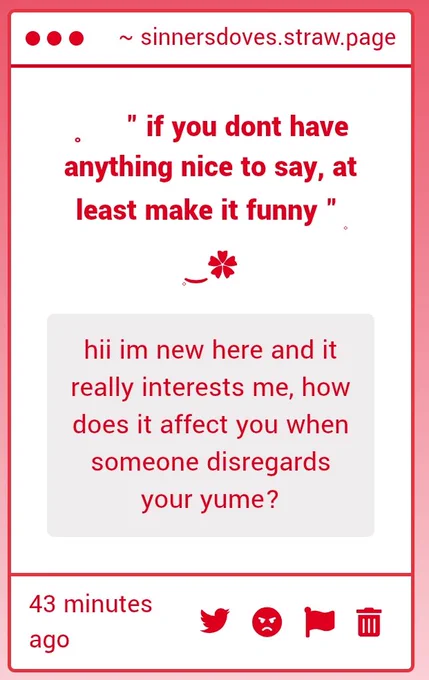Image resolution: width=429 pixels, height=680 pixels.
Task: Delete this message with the trash icon
Action: pos(369,622)
